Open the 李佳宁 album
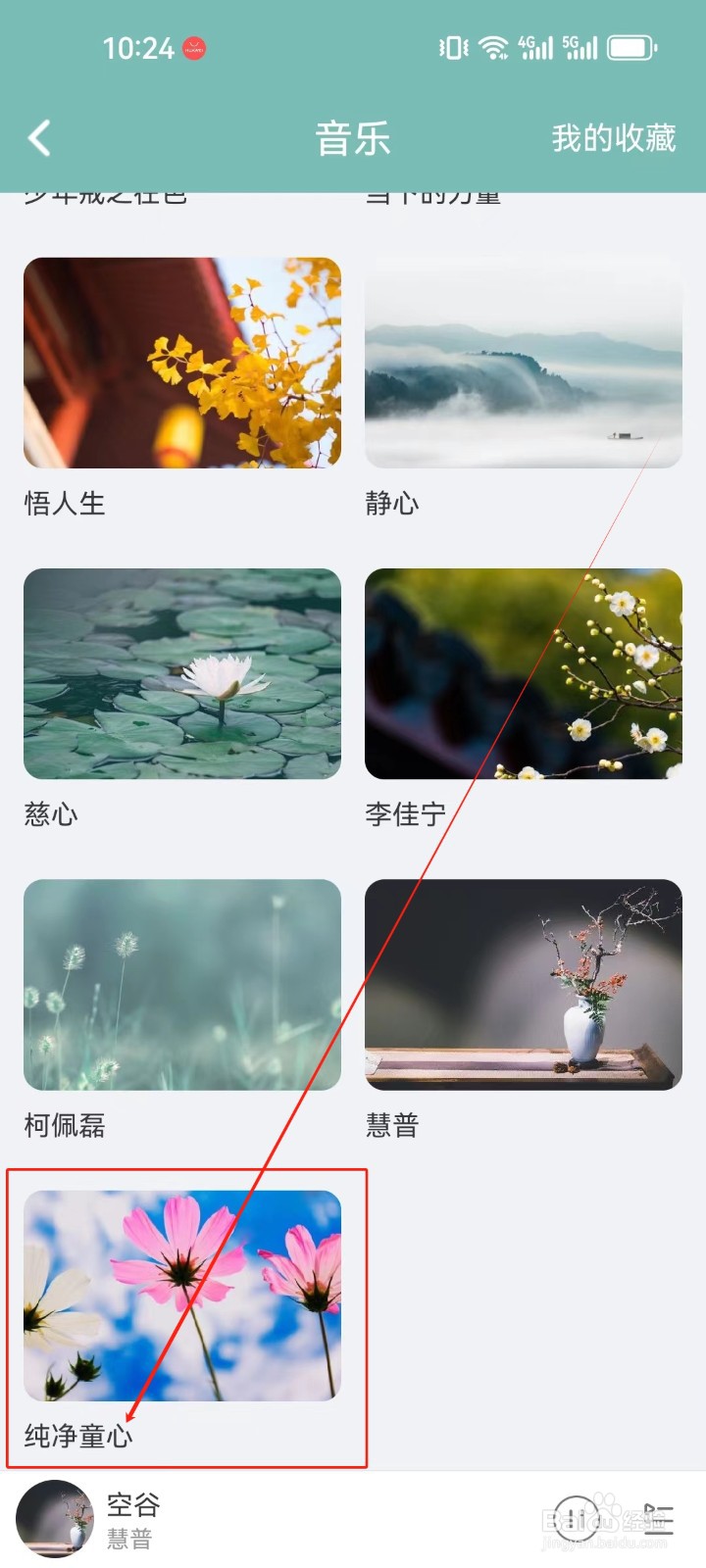Viewport: 706px width, 1568px height. pos(522,672)
